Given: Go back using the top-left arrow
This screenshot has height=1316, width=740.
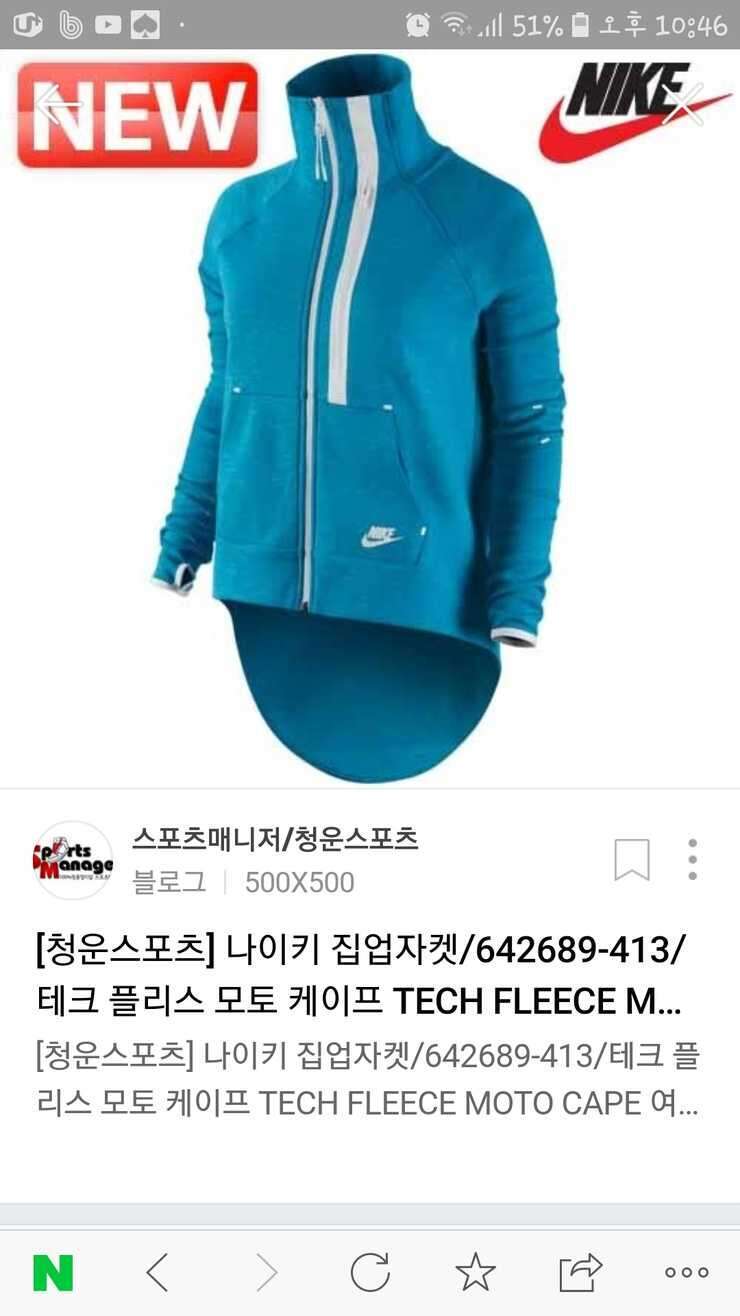Looking at the screenshot, I should point(60,104).
